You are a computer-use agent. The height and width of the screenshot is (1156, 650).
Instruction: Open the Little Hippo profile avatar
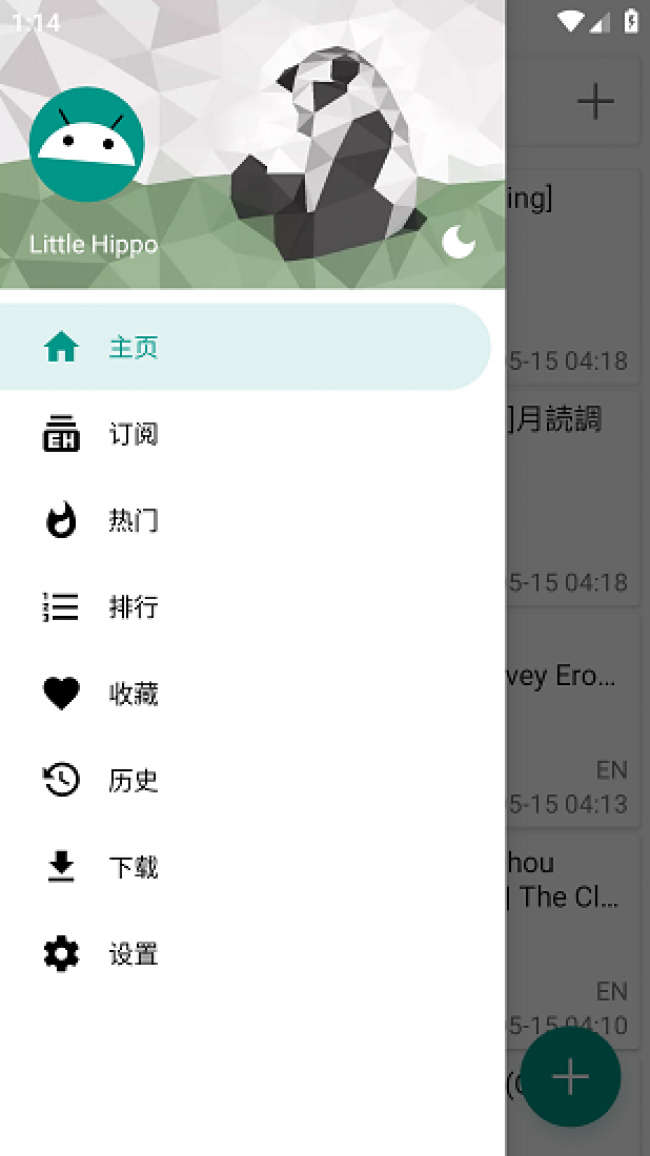pos(87,144)
